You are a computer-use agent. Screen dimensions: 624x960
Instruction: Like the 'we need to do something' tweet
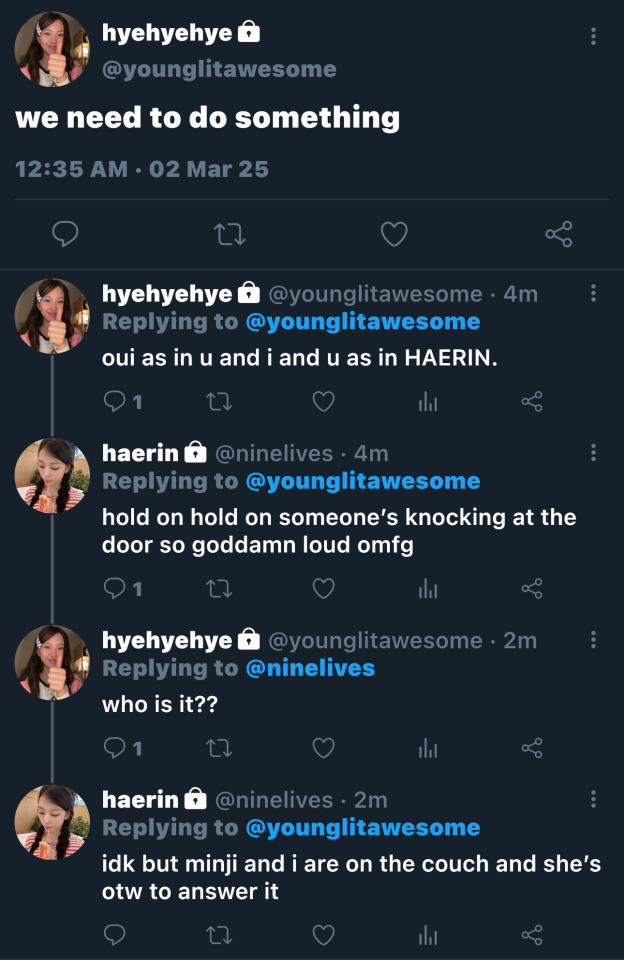click(x=394, y=234)
